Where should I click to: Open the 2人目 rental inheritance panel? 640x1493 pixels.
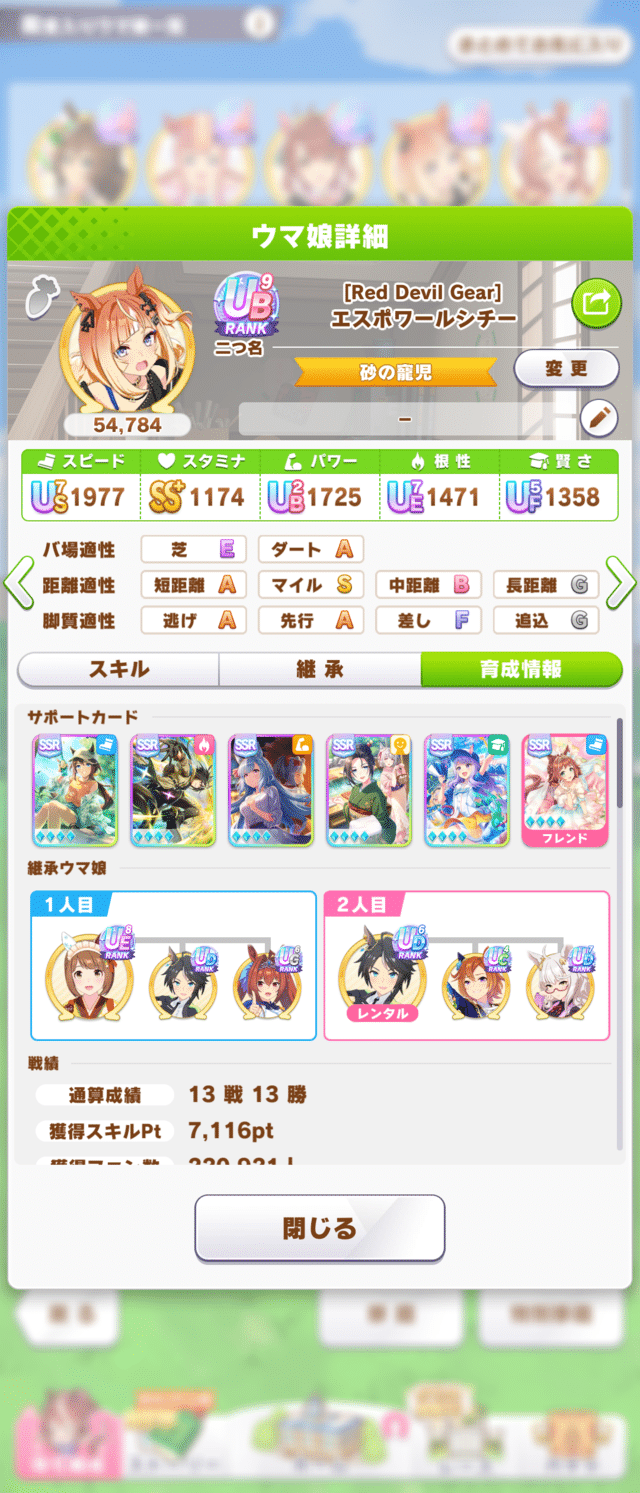(x=466, y=966)
